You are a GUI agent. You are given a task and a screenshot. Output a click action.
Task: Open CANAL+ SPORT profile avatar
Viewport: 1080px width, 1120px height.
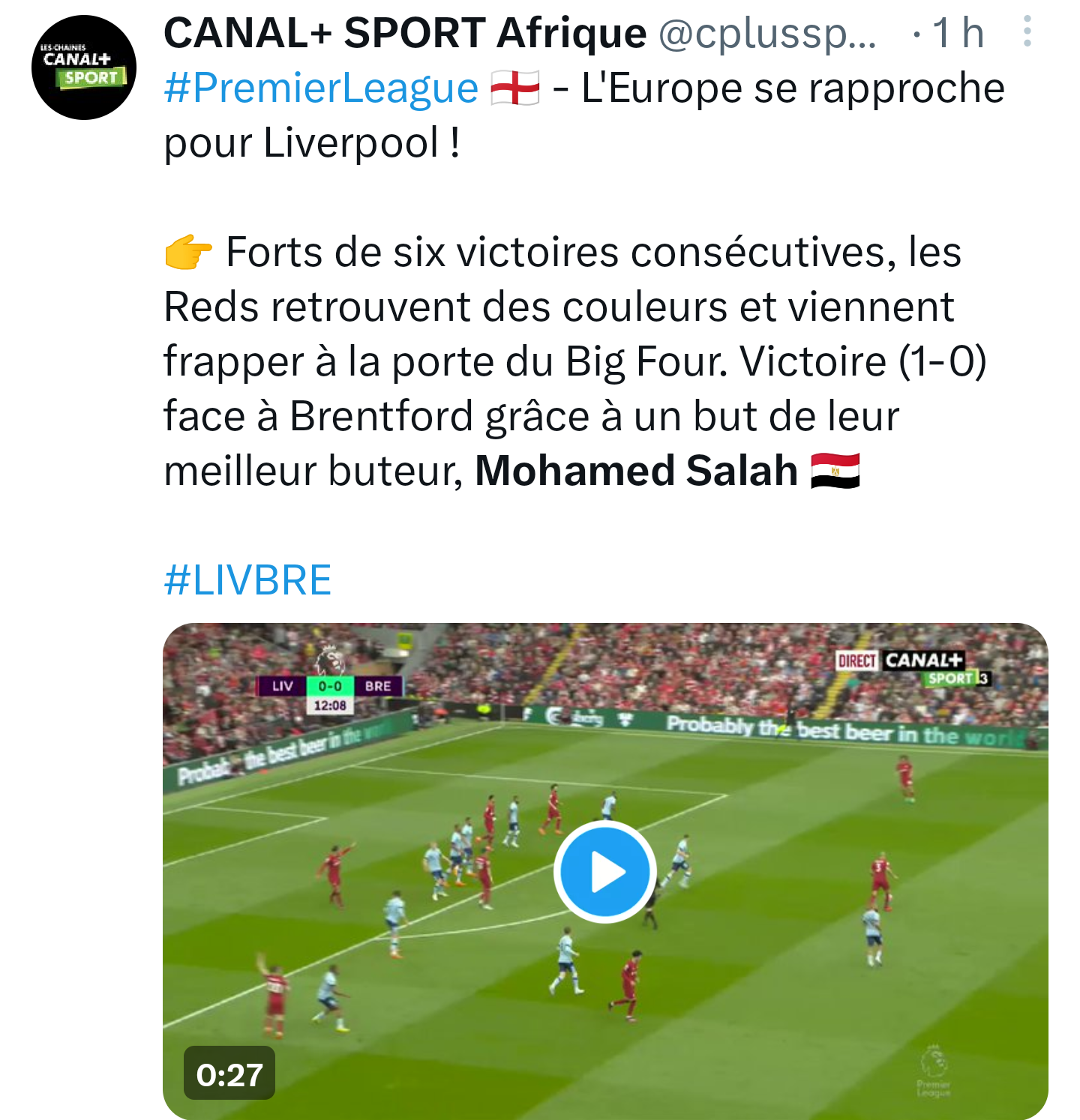(x=84, y=67)
